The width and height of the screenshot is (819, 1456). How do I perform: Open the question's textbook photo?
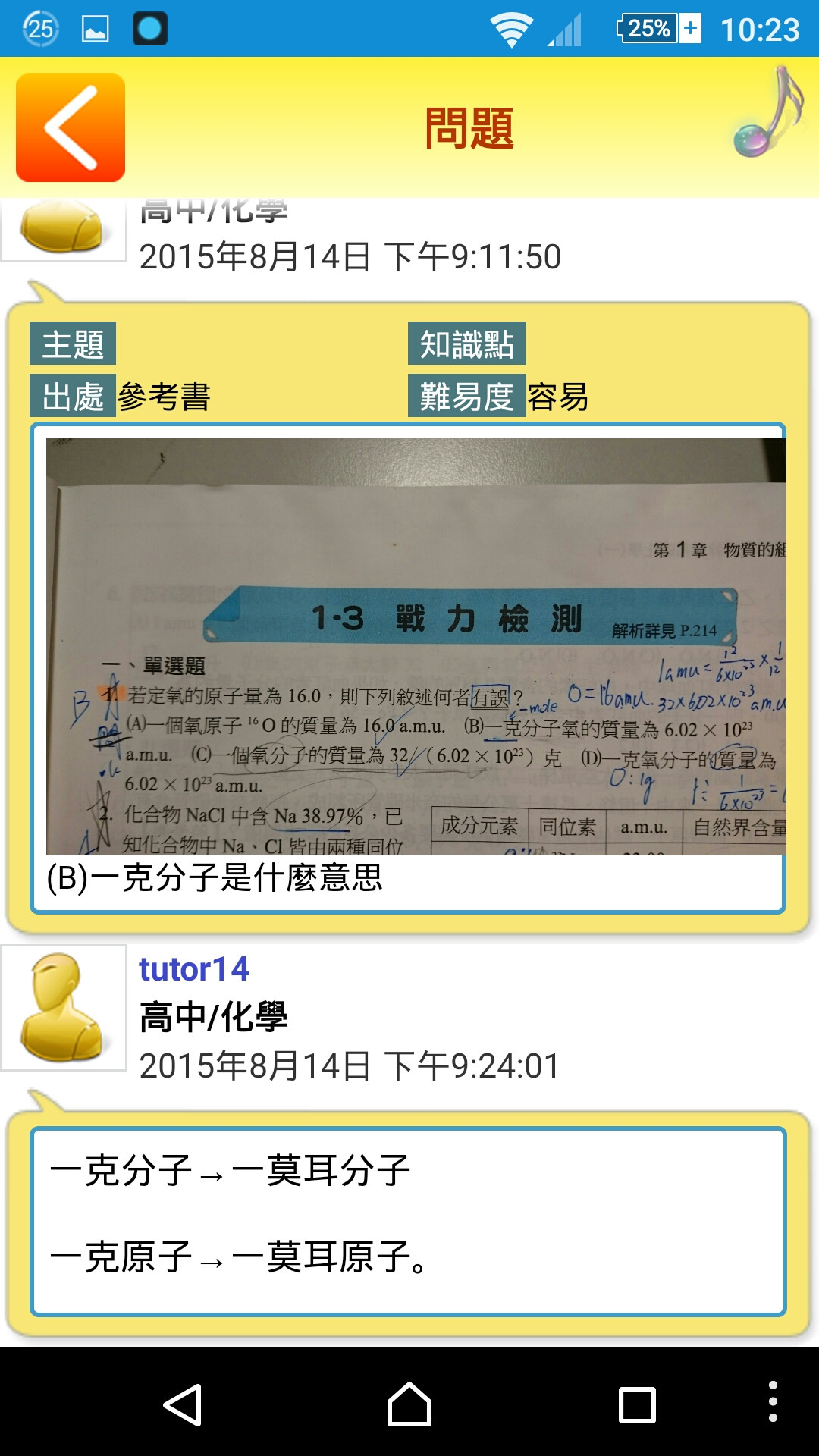(x=416, y=646)
